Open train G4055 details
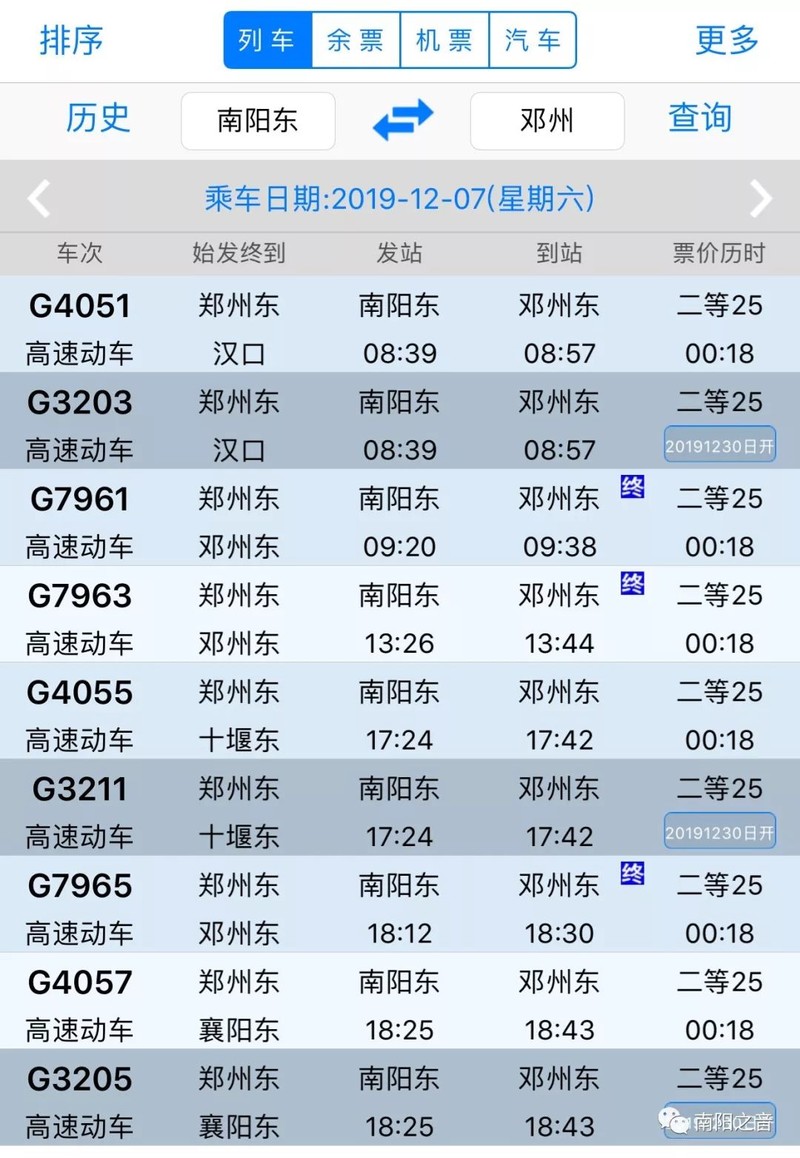Image resolution: width=800 pixels, height=1158 pixels. tap(400, 711)
